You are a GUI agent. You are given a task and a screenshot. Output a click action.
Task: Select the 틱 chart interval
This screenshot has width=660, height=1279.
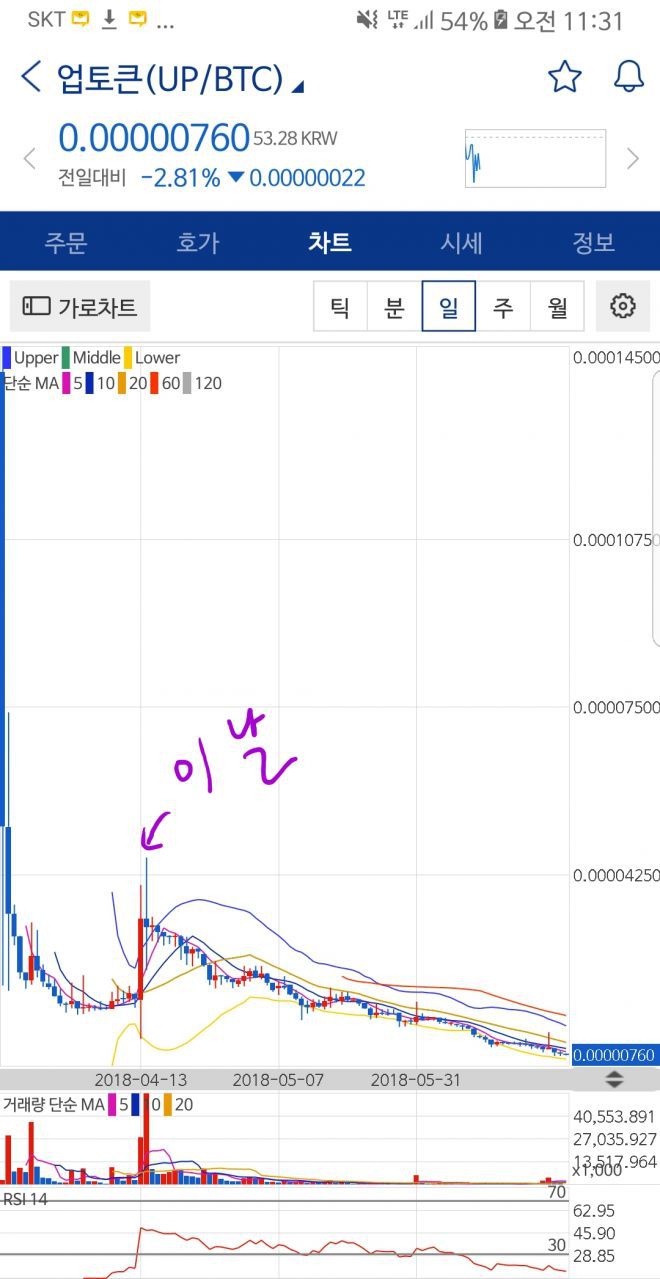(340, 306)
